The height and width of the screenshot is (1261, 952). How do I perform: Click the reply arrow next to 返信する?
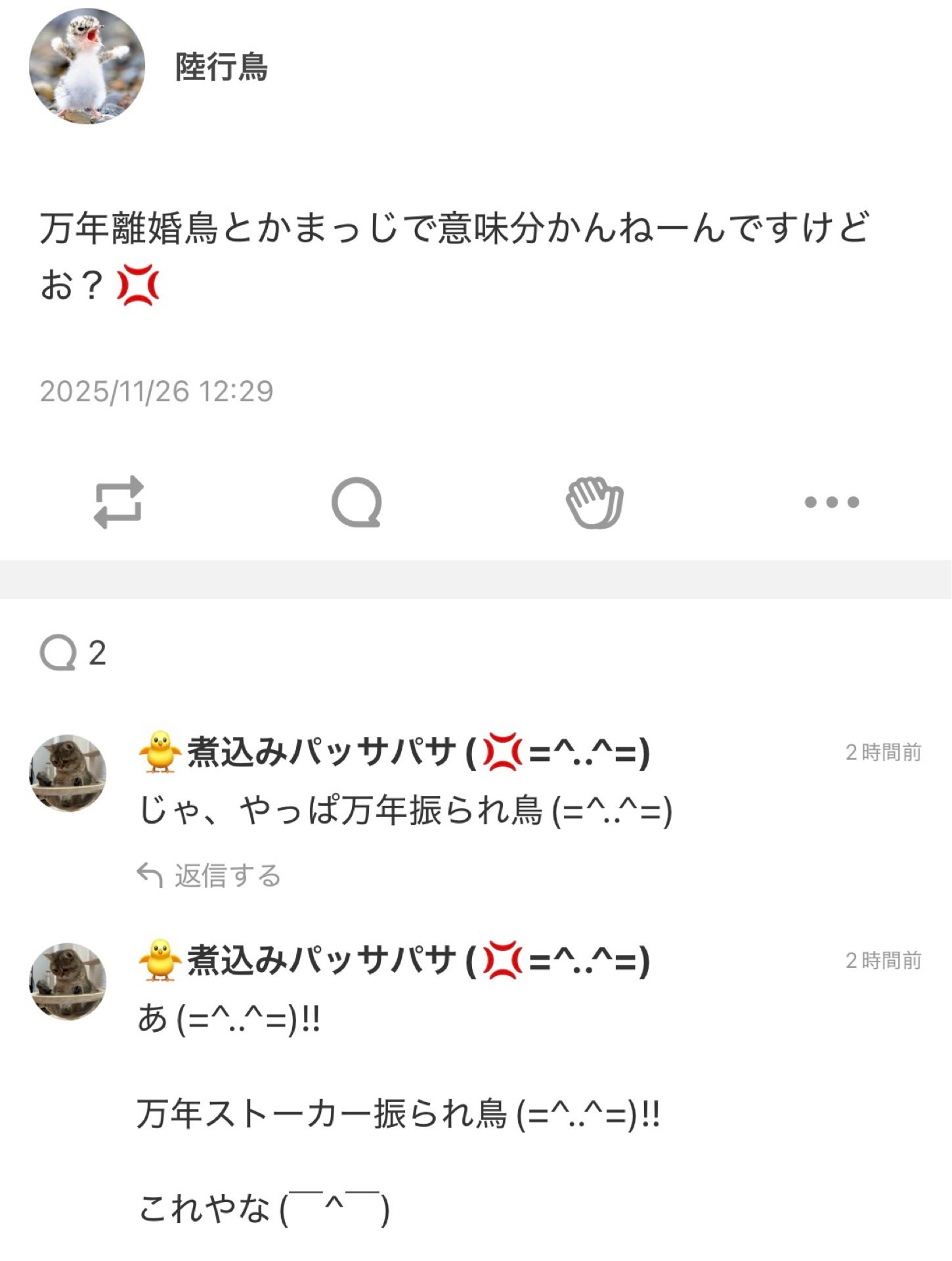tap(152, 875)
